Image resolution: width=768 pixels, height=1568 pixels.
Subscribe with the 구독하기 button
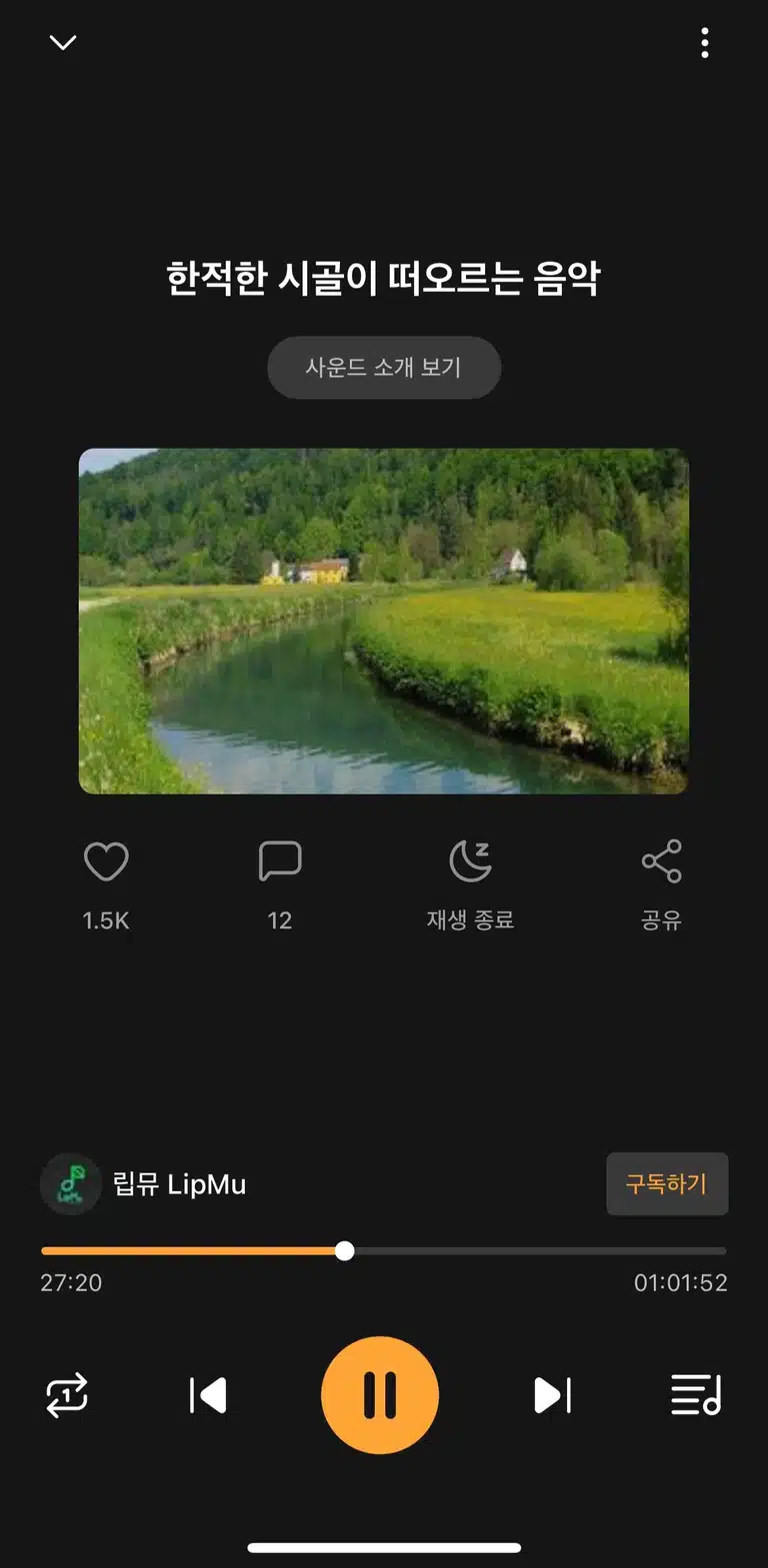click(667, 1184)
